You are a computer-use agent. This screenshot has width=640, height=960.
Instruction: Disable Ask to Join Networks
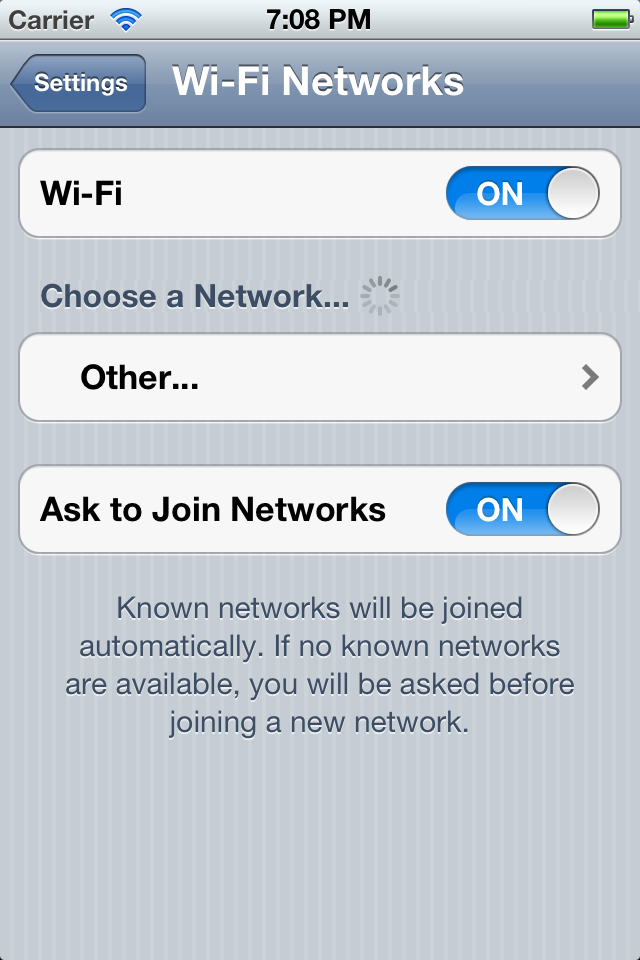522,510
